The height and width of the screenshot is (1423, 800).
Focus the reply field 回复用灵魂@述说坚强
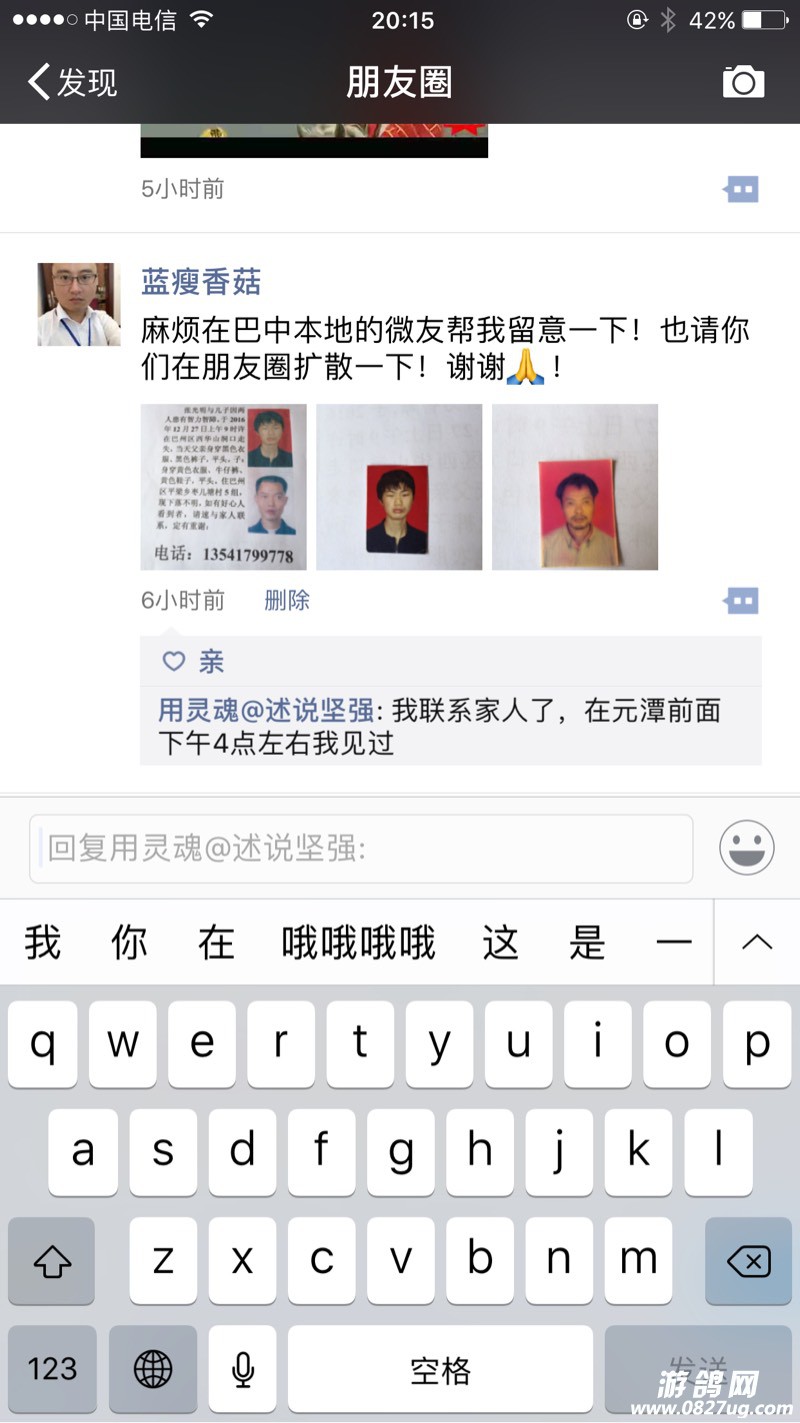(x=360, y=849)
